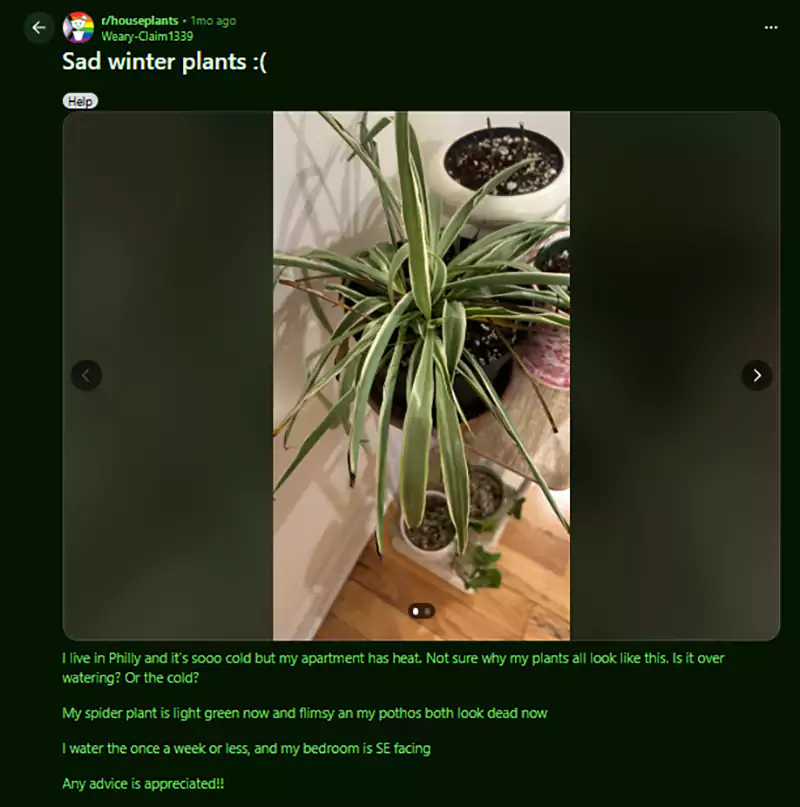
Task: Filter by the Help flair tag
Action: [80, 101]
